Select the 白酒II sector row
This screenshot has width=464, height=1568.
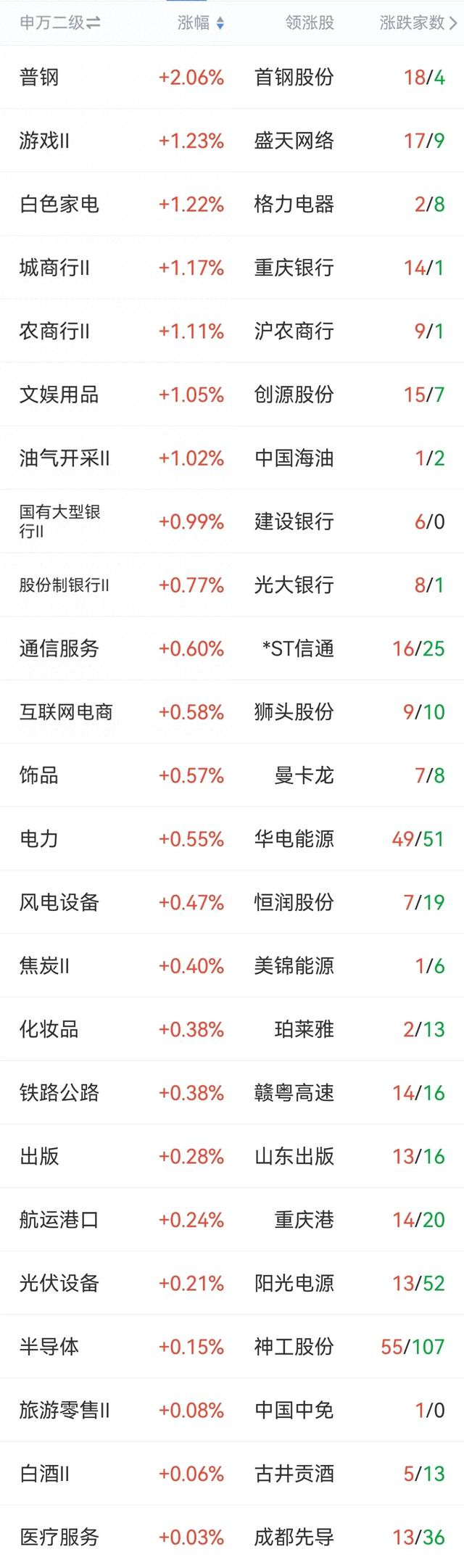coord(232,1473)
